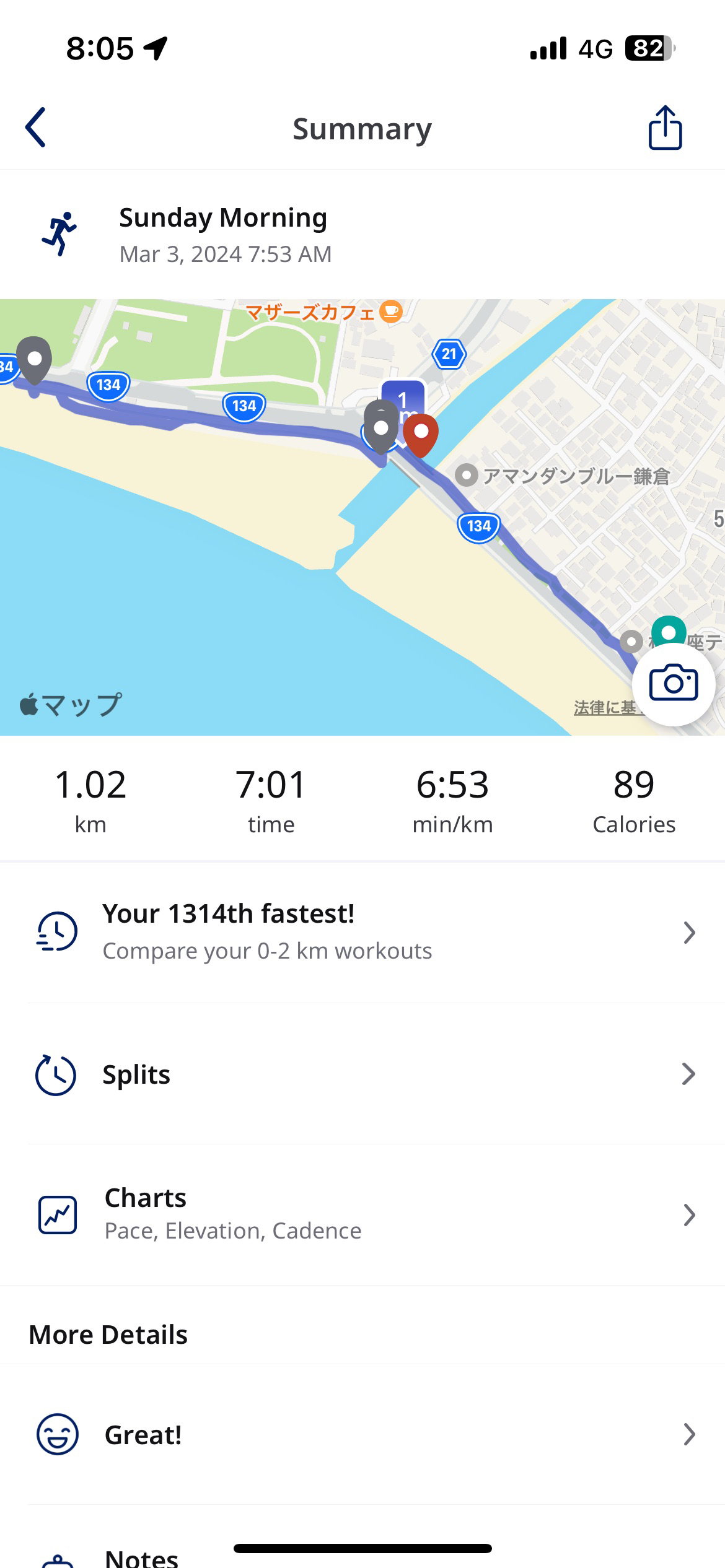Viewport: 725px width, 1568px height.
Task: View Charts for pace, elevation, cadence
Action: [362, 1214]
